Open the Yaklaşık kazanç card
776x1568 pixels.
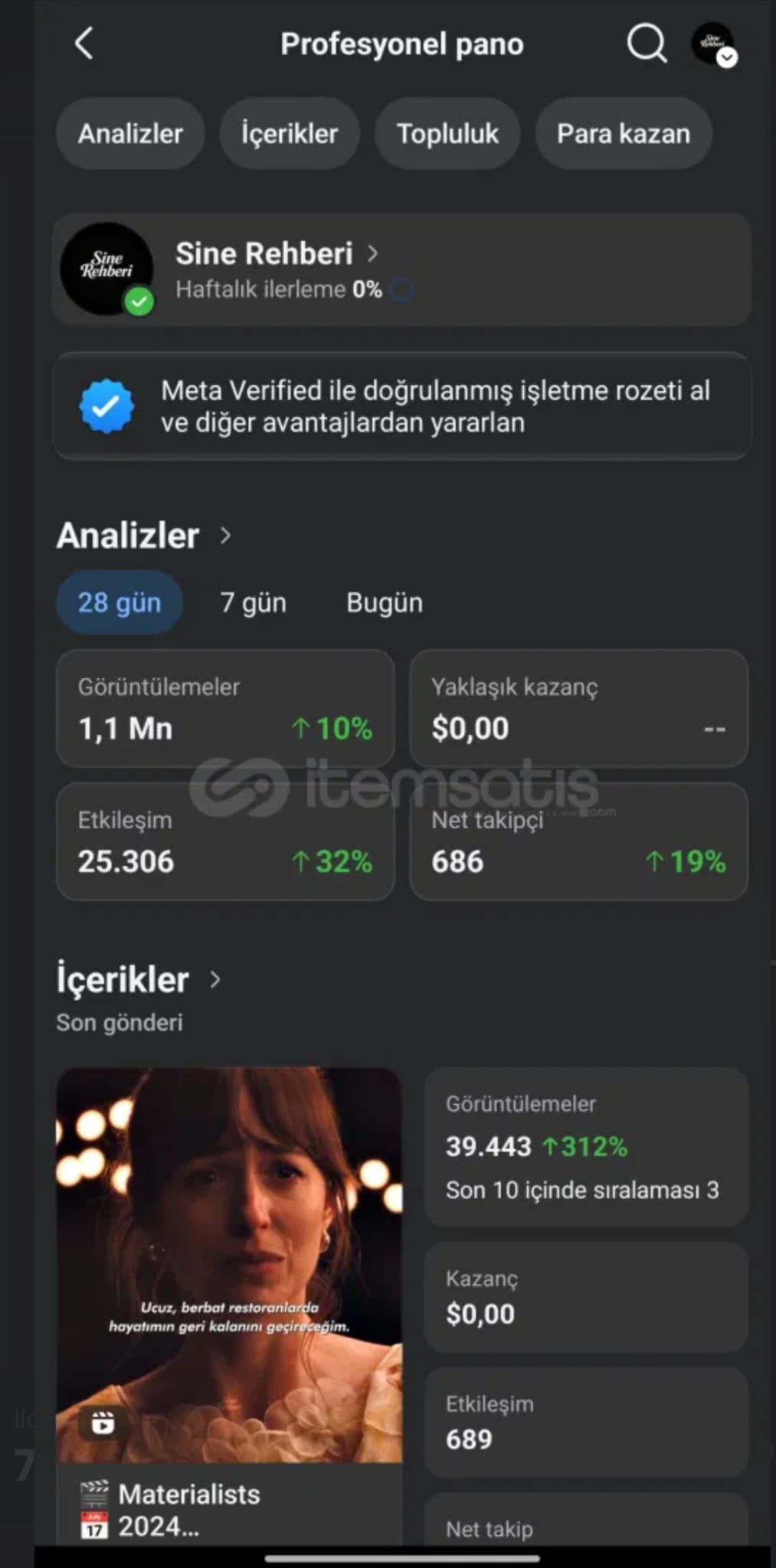click(579, 708)
